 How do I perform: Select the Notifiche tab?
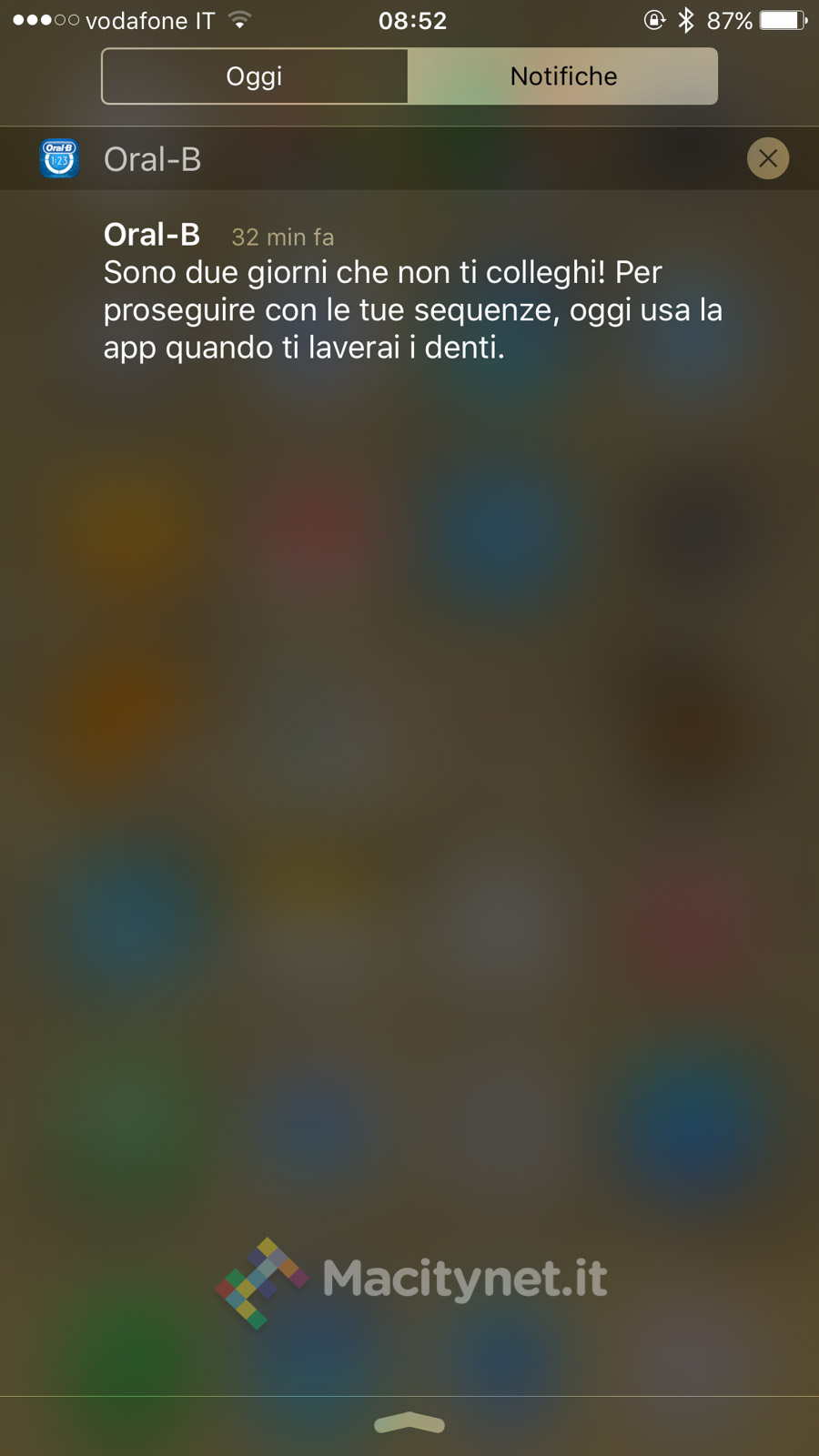click(562, 76)
